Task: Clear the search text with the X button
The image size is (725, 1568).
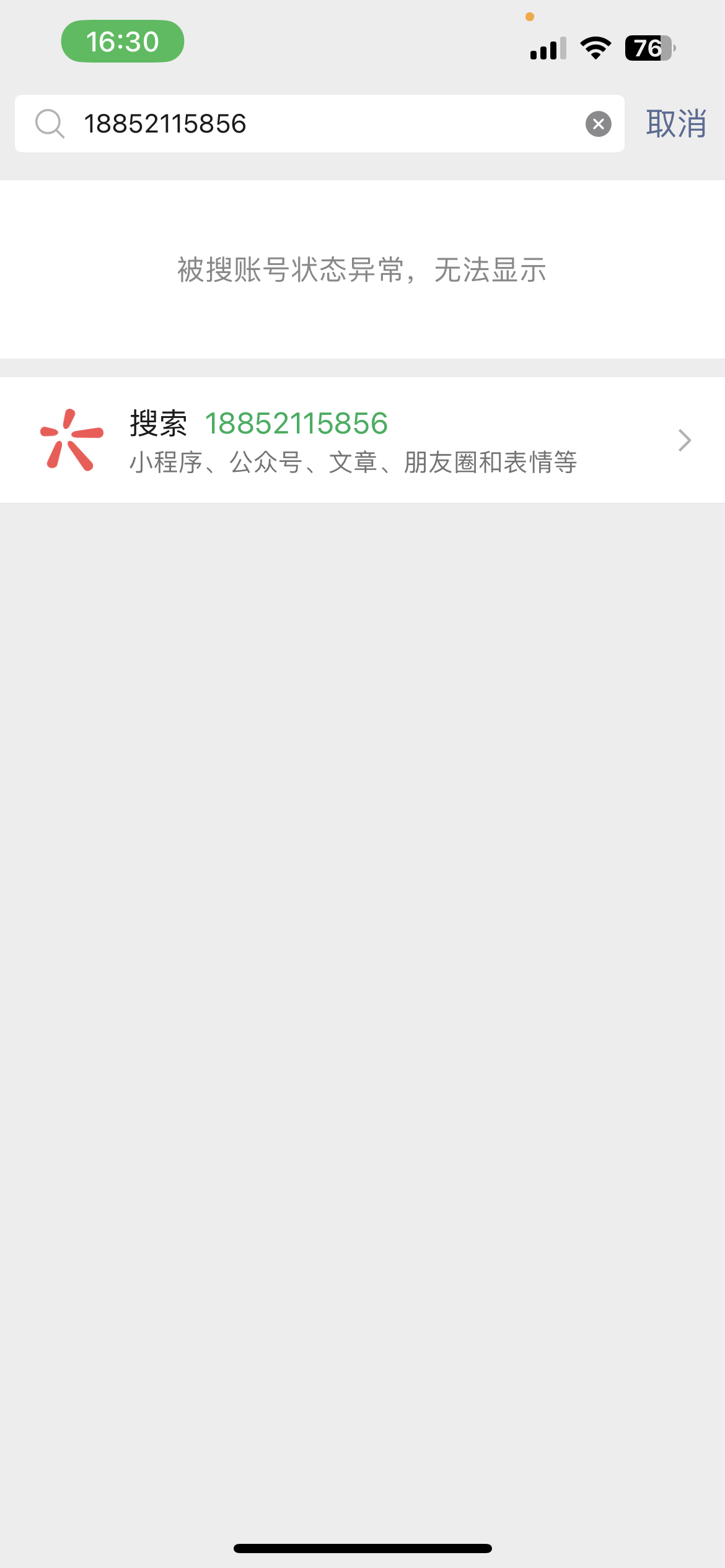Action: coord(598,124)
